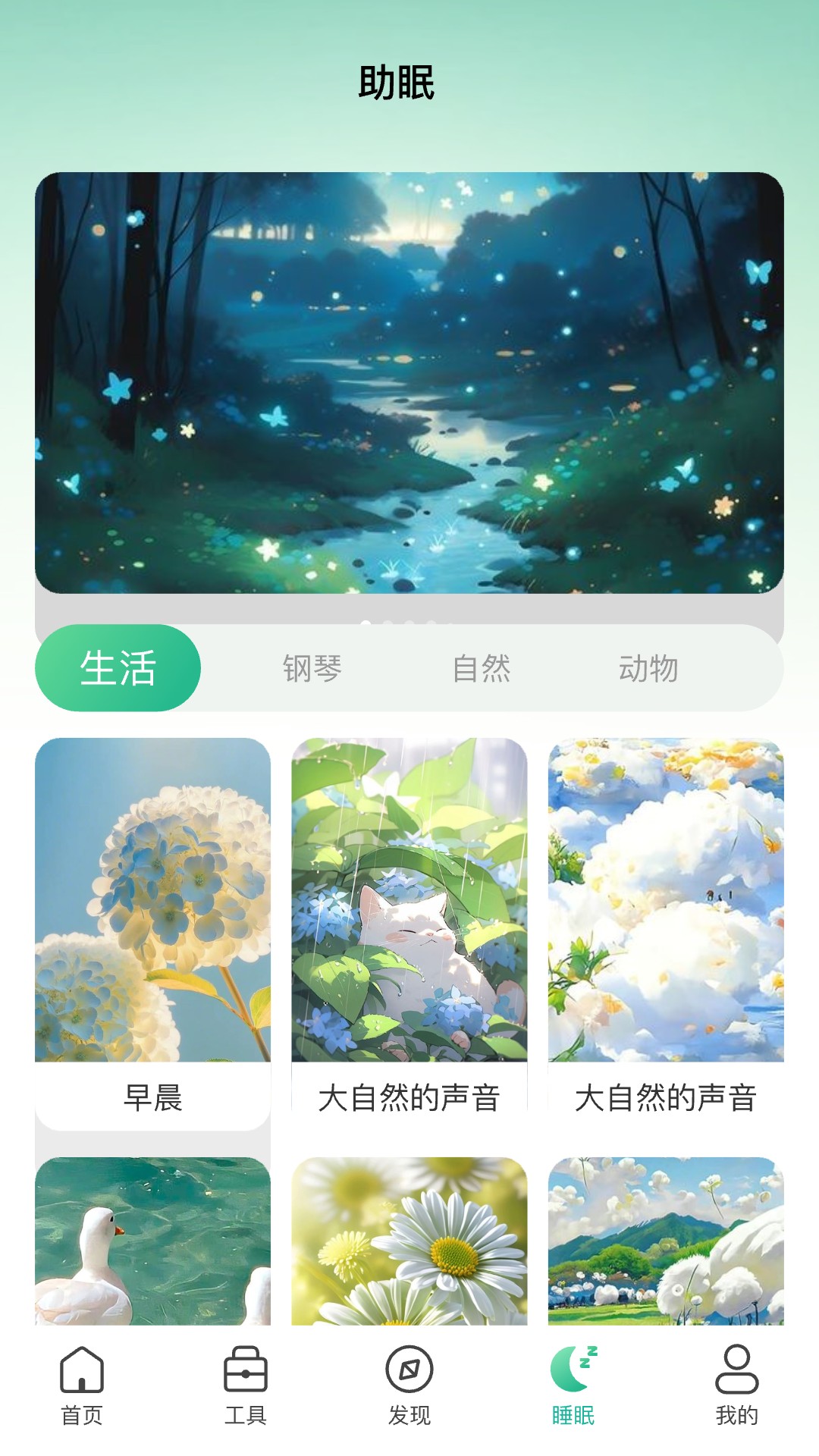Open the 工具 tools tab
The width and height of the screenshot is (819, 1456).
pos(245,1385)
